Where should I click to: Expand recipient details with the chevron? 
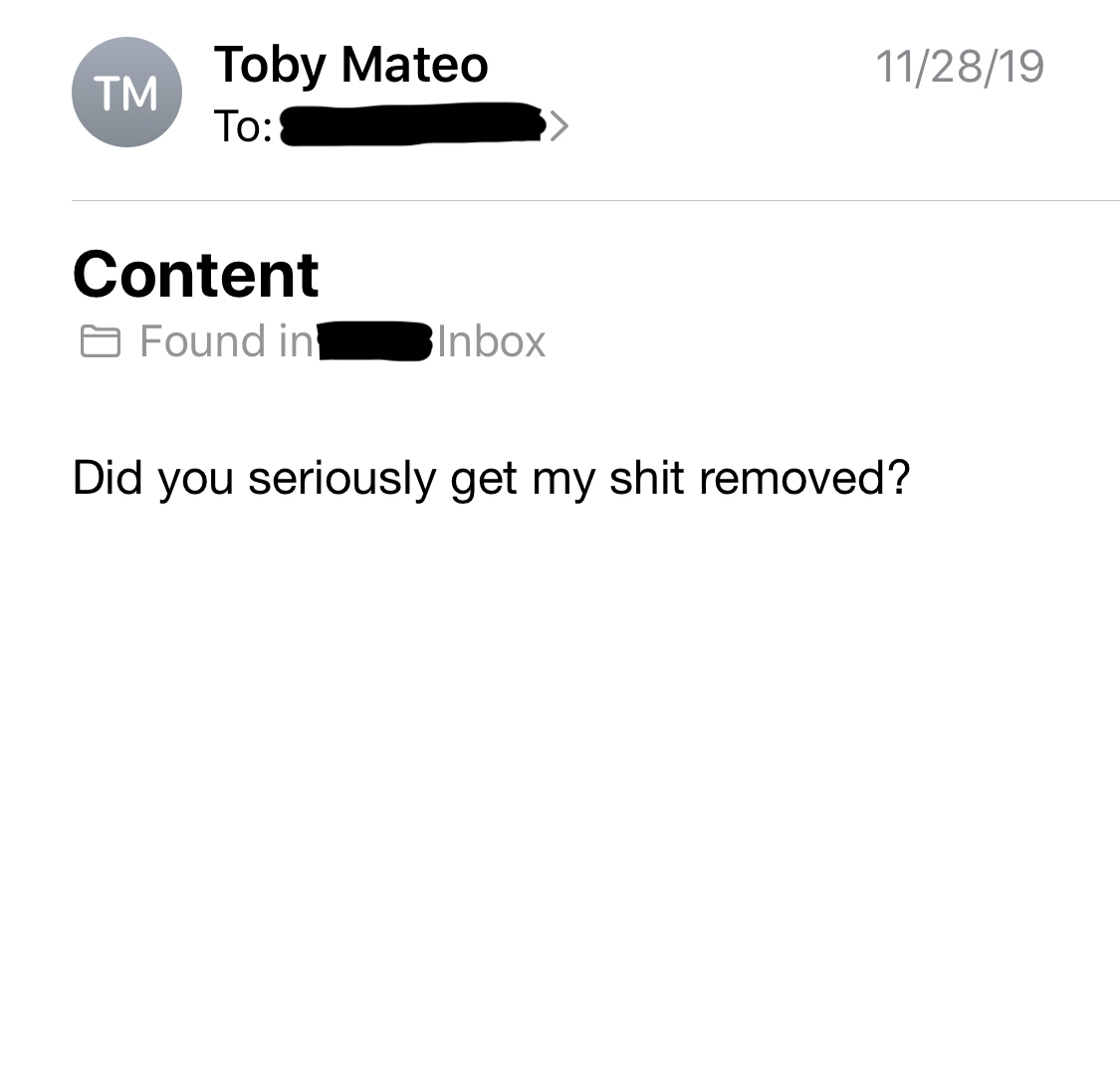560,126
